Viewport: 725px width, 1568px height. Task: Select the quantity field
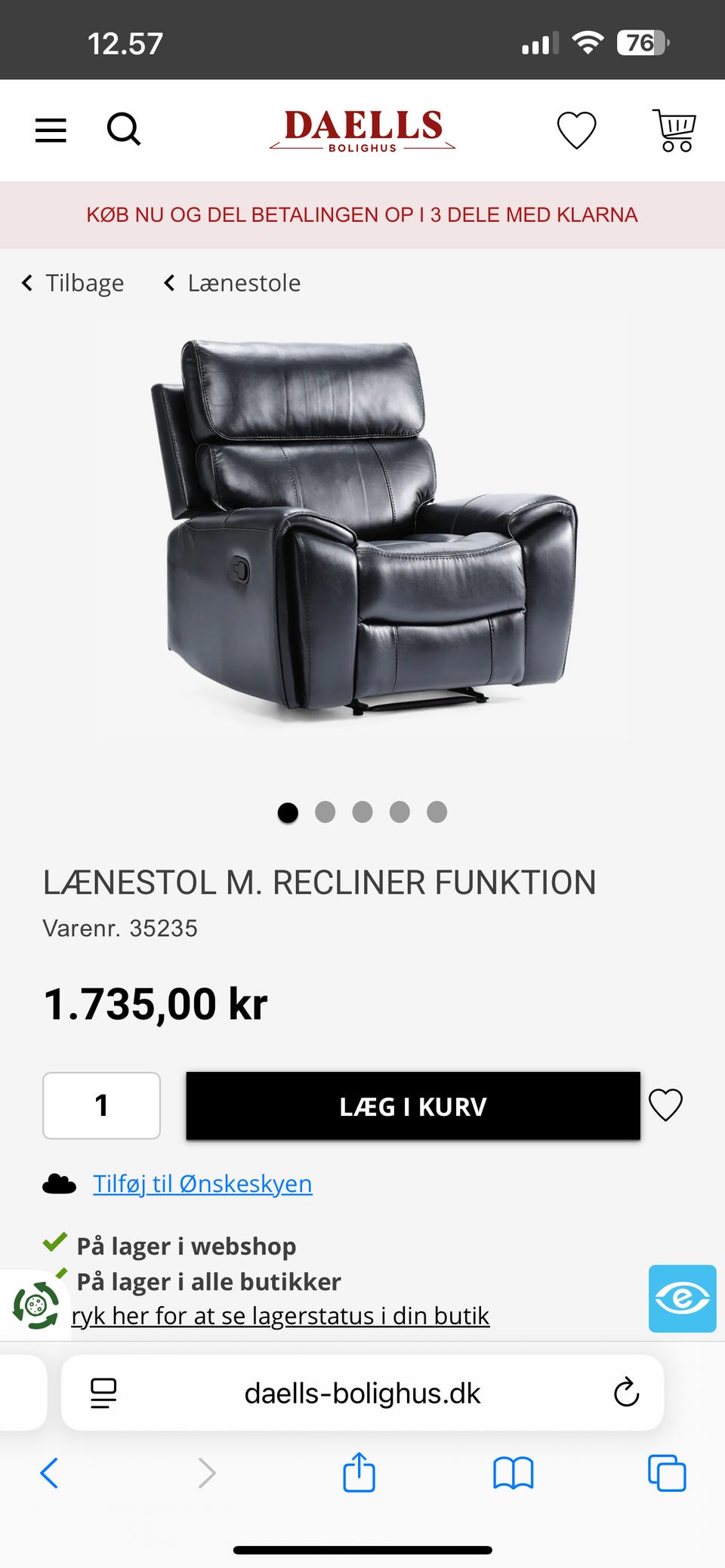[x=102, y=1105]
